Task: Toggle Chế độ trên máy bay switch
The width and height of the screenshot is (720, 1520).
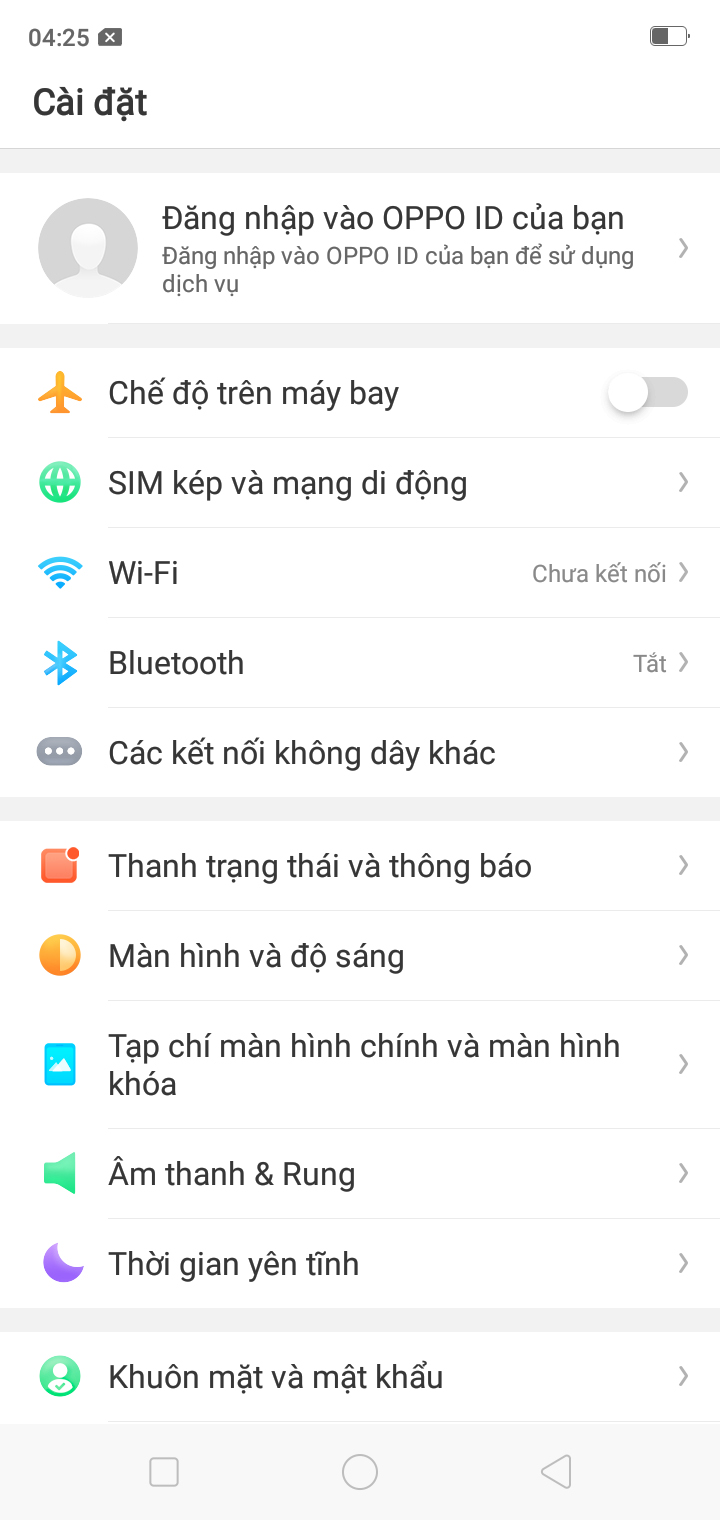Action: [647, 393]
